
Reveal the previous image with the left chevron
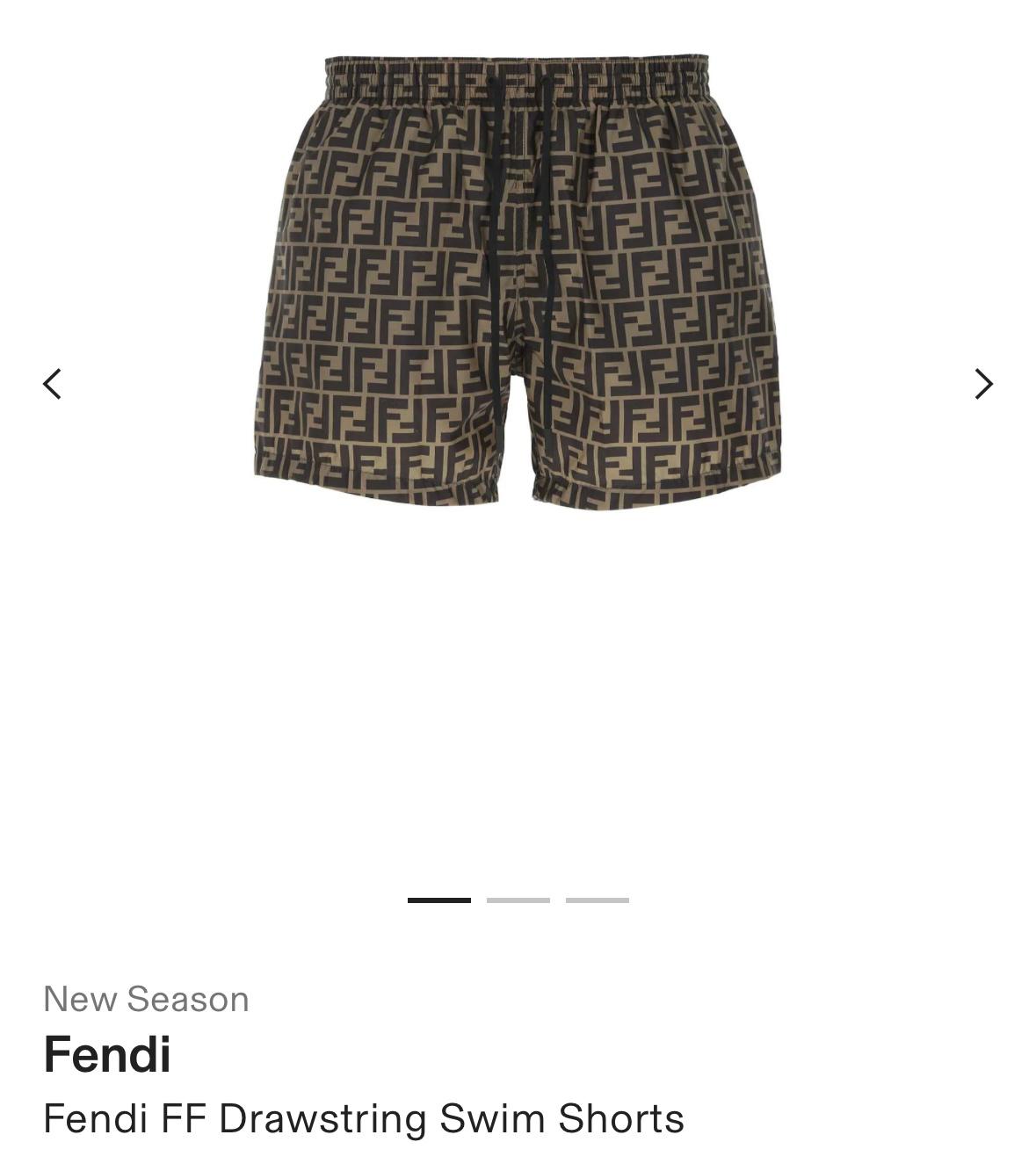click(53, 384)
